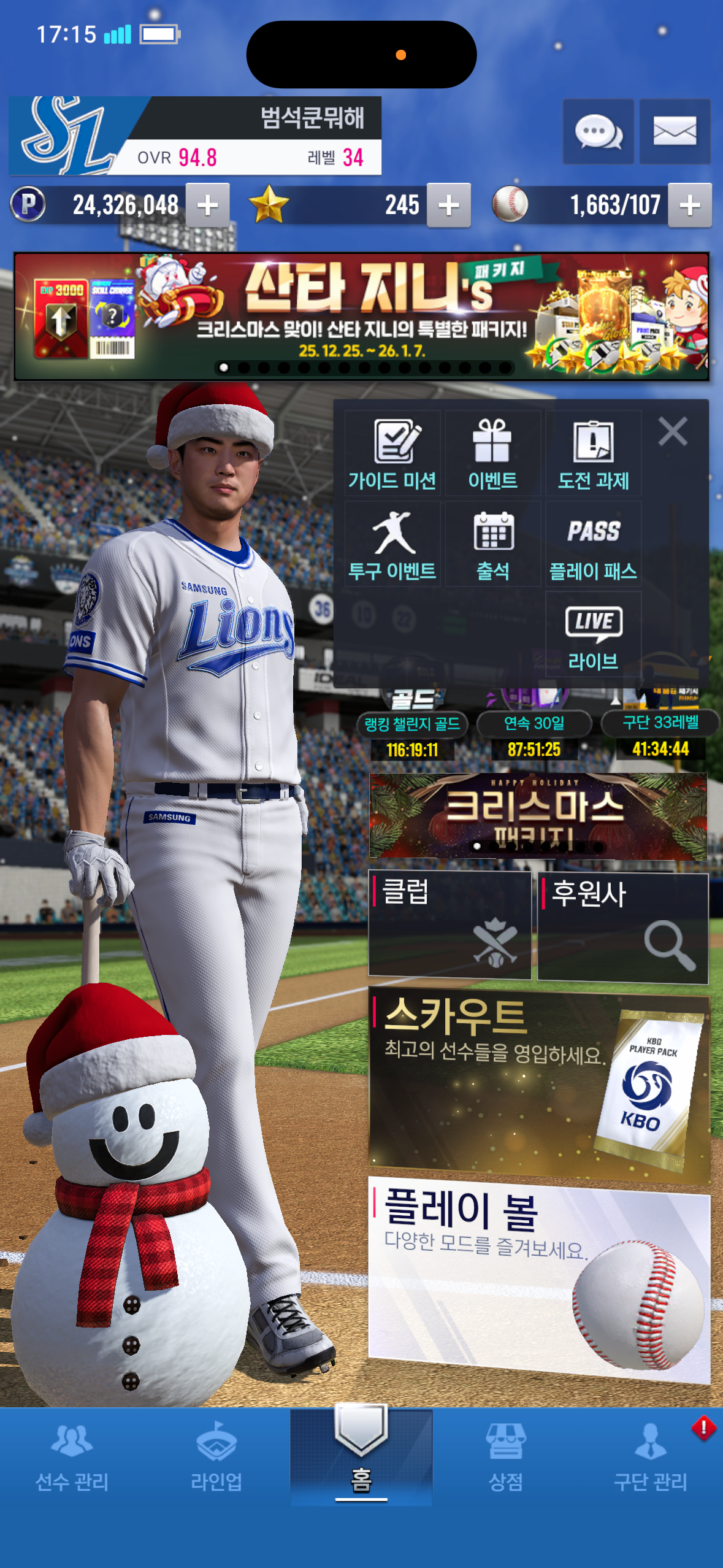Open the mailbox envelope icon
Image resolution: width=723 pixels, height=1568 pixels.
(x=675, y=131)
